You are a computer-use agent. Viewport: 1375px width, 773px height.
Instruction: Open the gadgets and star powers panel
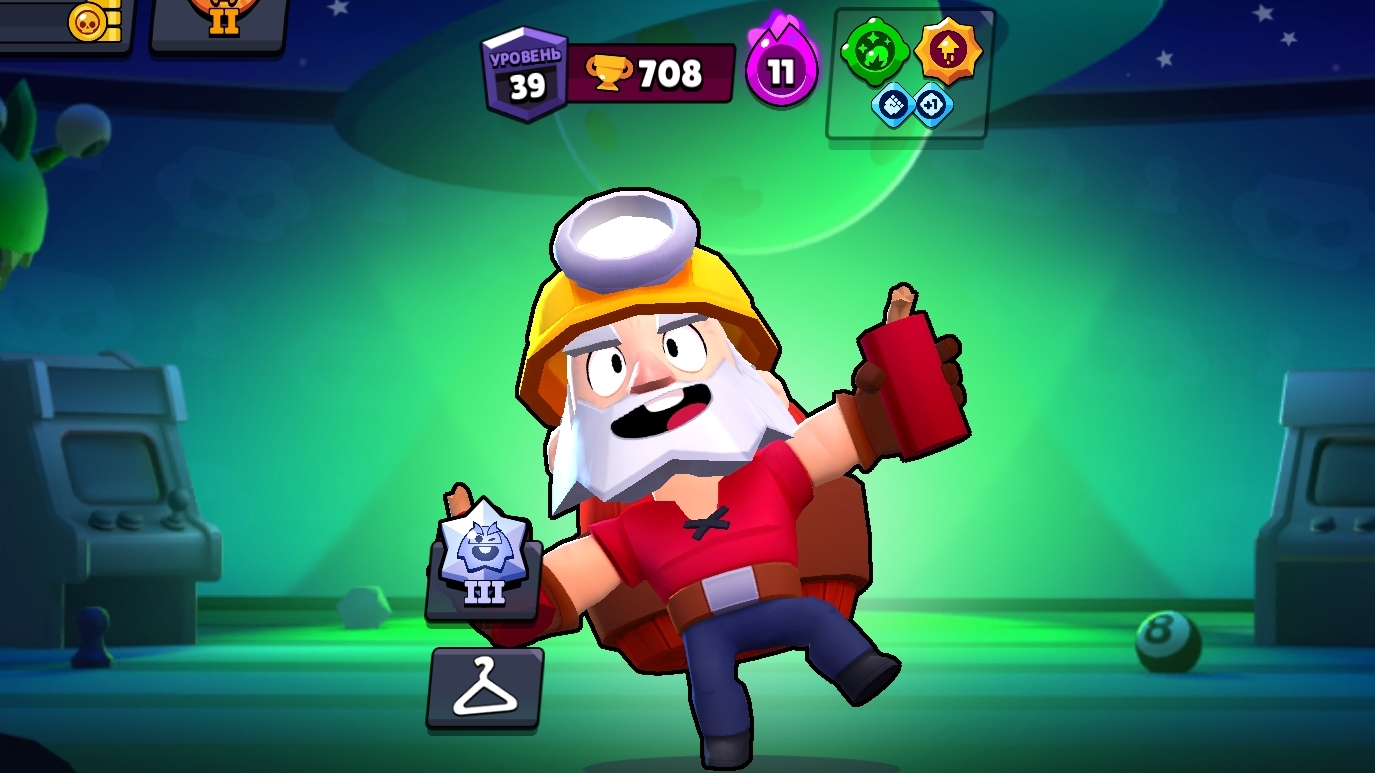(x=910, y=74)
